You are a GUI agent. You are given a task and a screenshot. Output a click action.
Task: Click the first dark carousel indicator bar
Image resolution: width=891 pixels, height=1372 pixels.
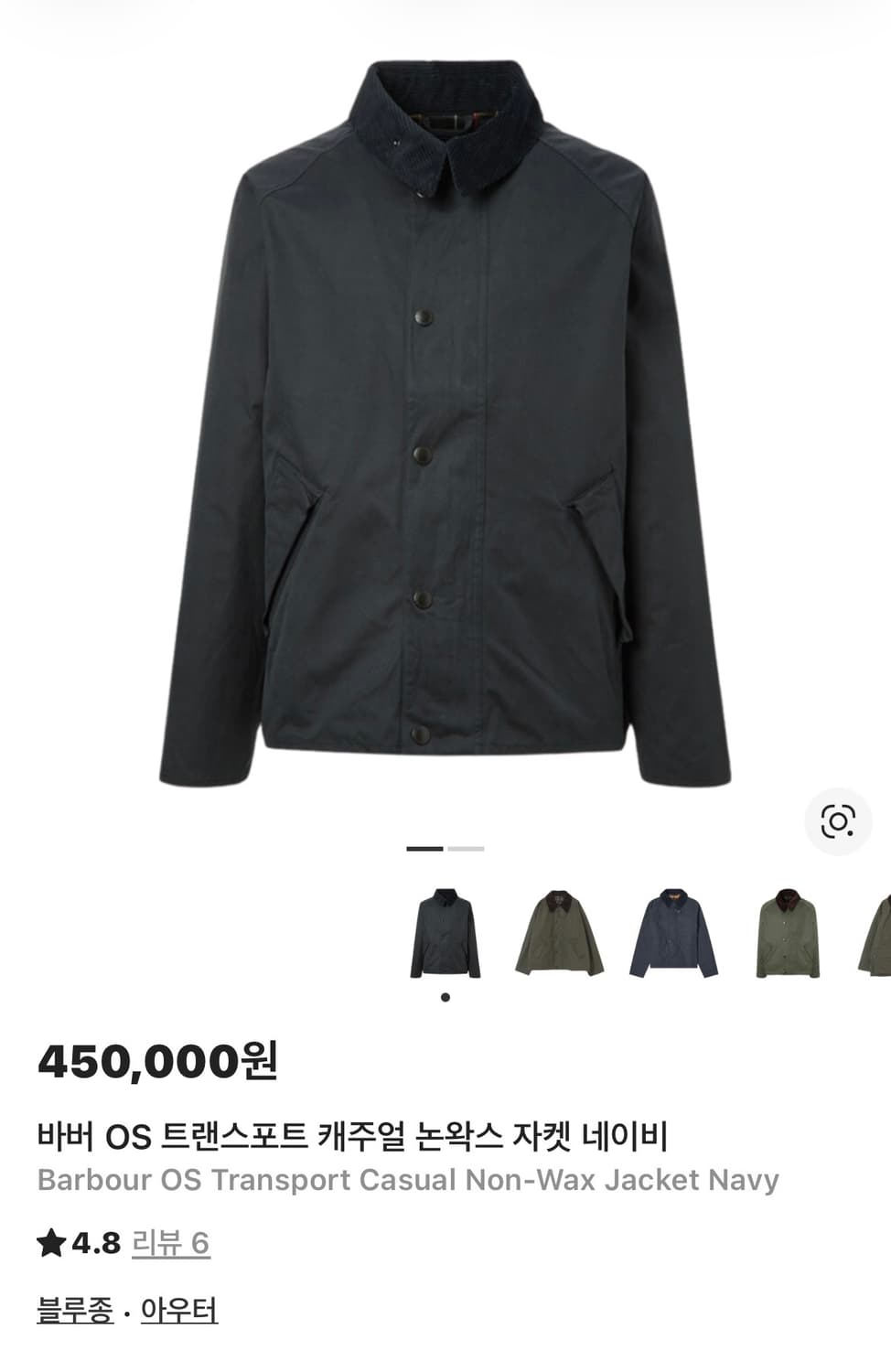424,850
